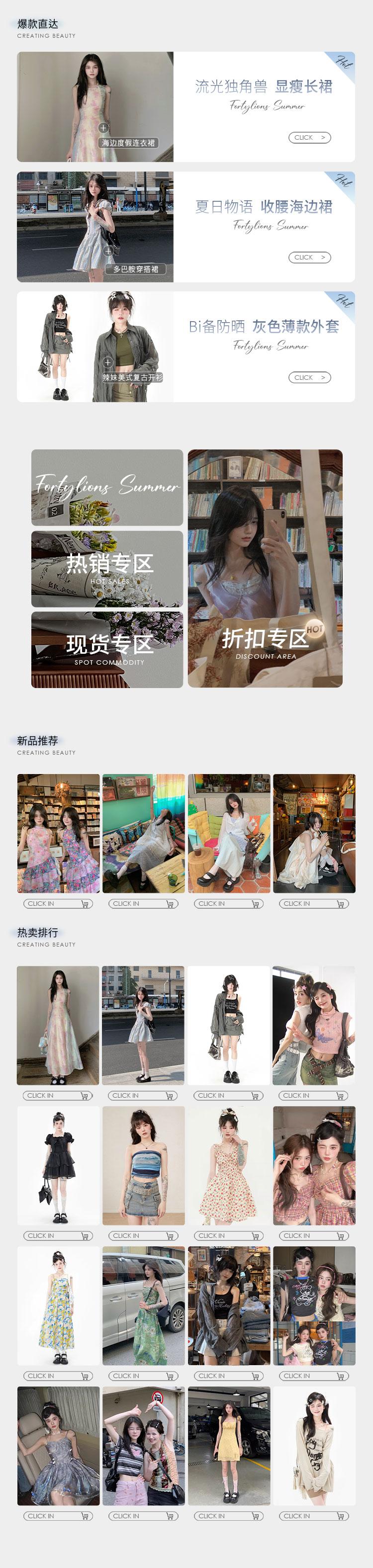View the red floral mini dress product
The image size is (373, 1568).
point(229,1165)
